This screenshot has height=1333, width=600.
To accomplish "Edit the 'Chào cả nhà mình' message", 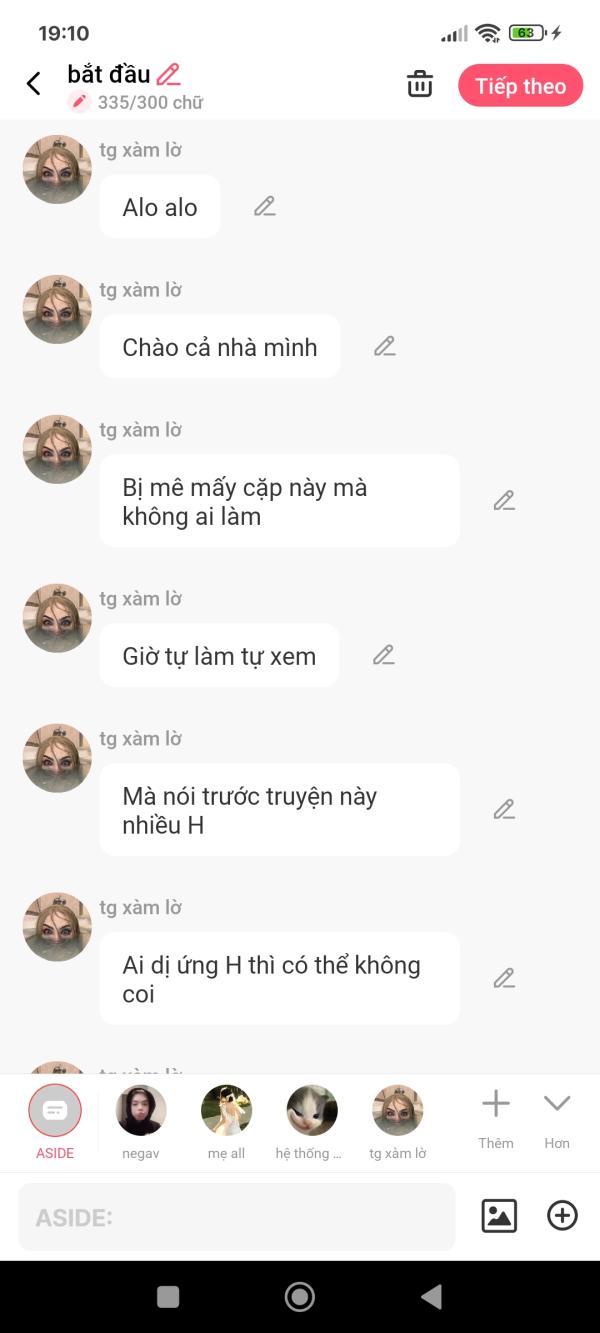I will 384,347.
